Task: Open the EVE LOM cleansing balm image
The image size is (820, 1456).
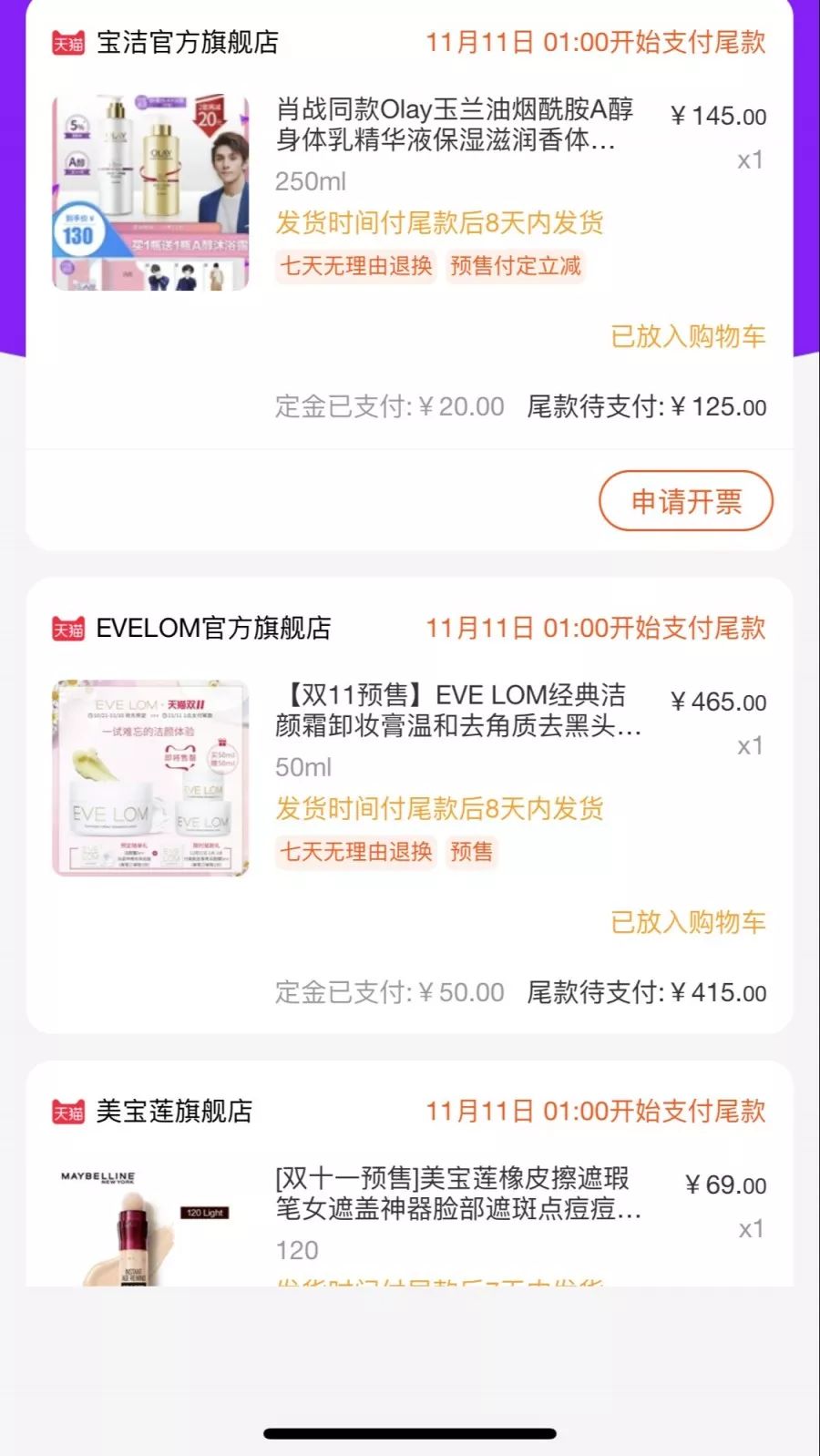Action: tap(150, 778)
